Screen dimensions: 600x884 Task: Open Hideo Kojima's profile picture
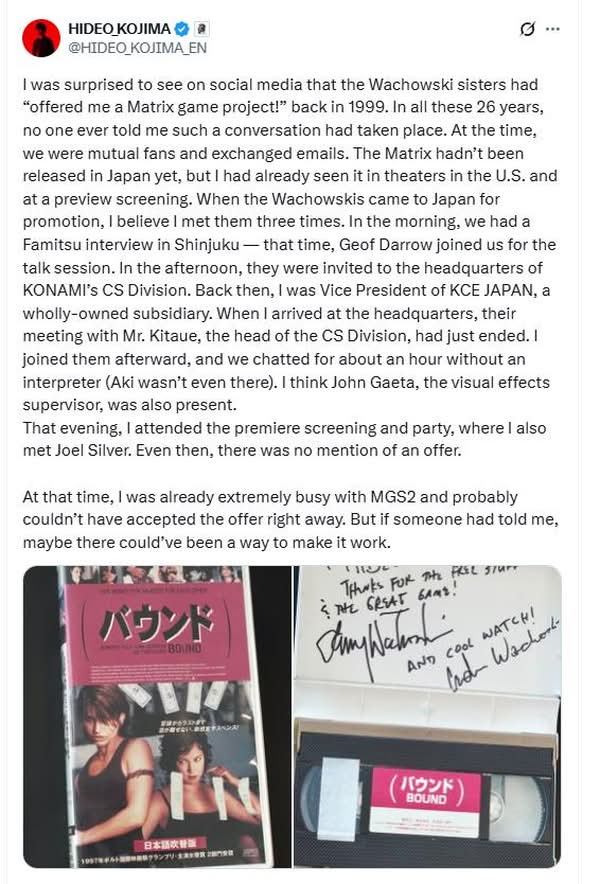(43, 36)
